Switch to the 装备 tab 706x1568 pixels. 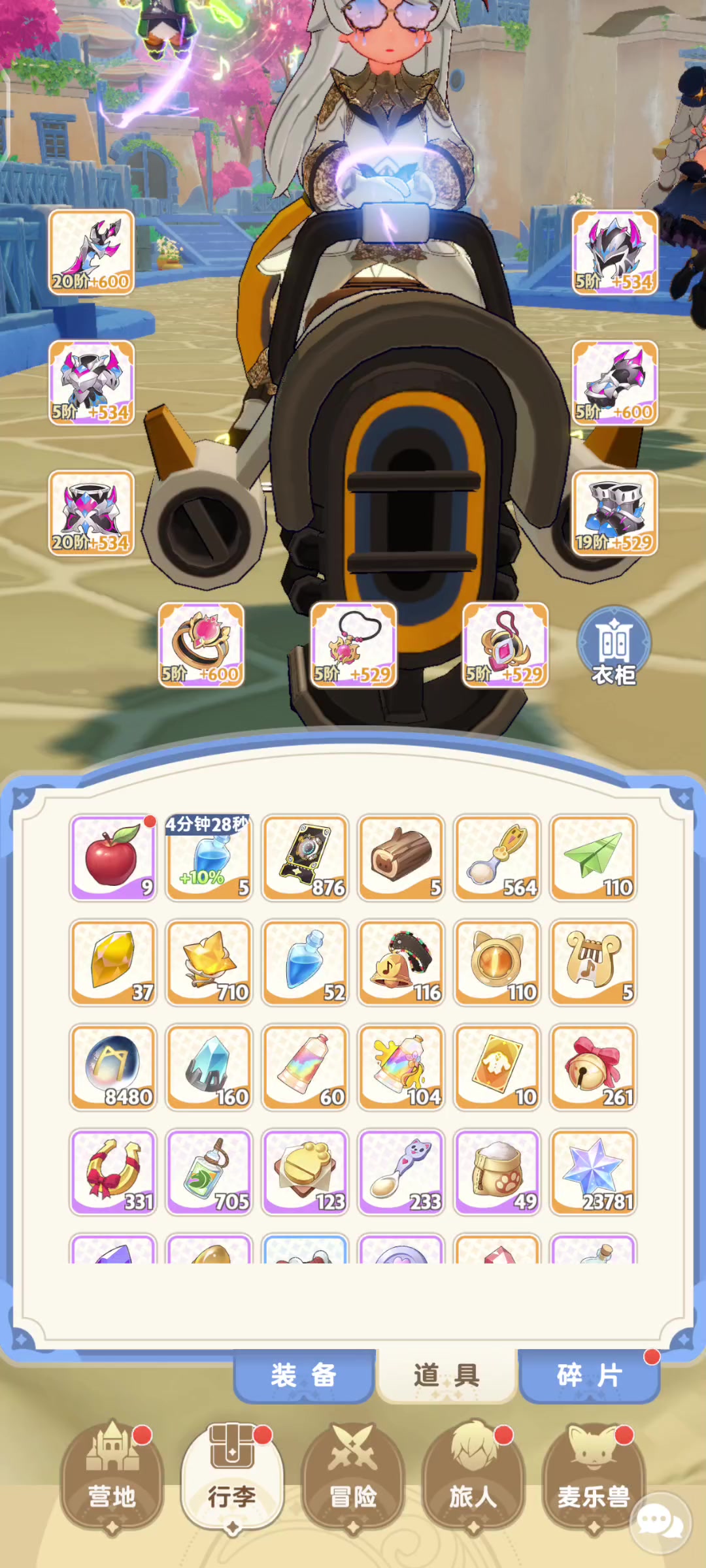click(x=304, y=1375)
